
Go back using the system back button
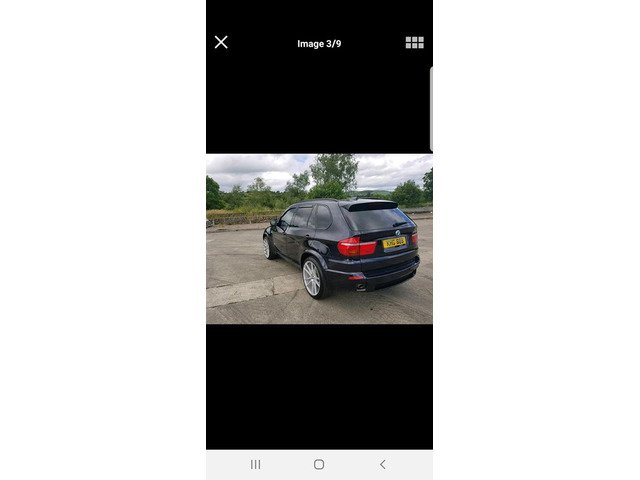(382, 464)
